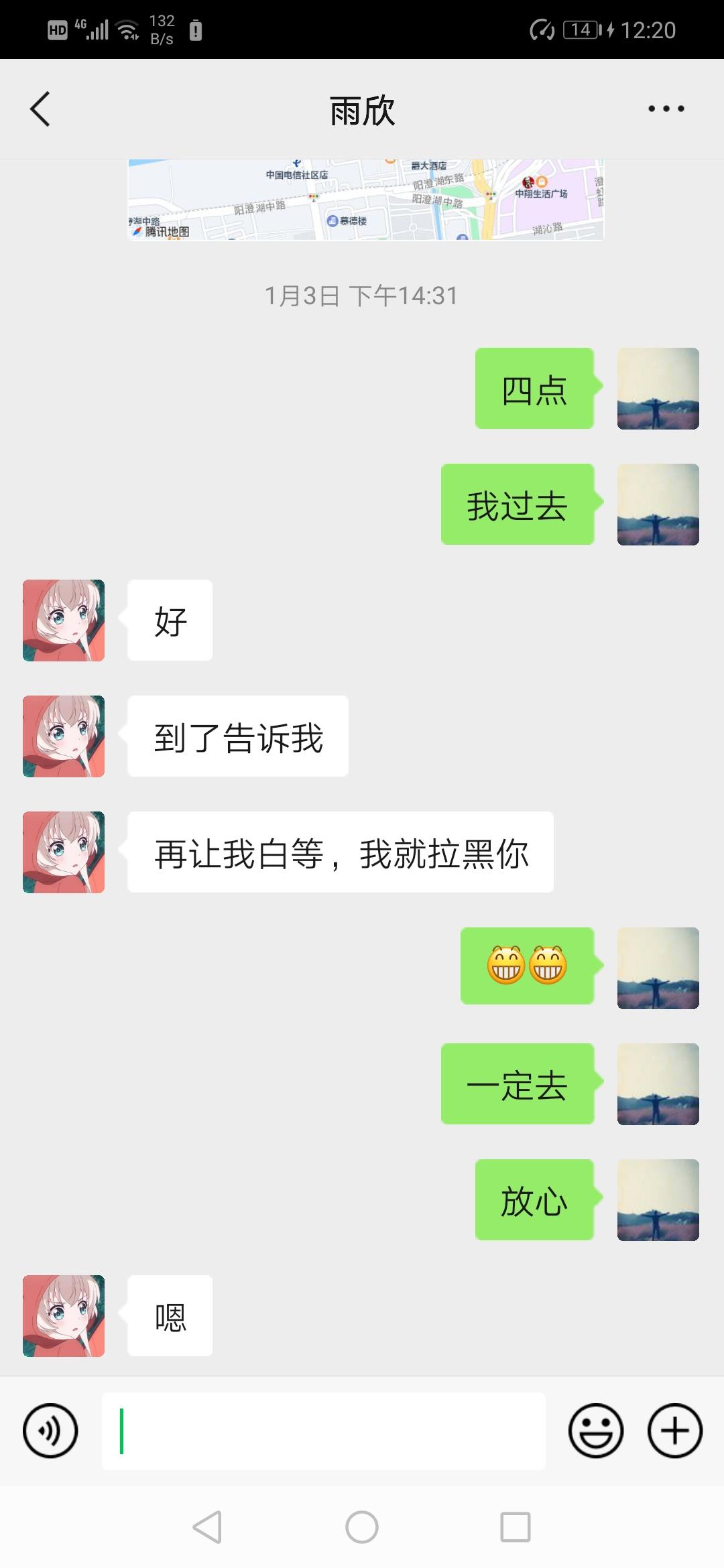Tap the system home button

tap(362, 1528)
